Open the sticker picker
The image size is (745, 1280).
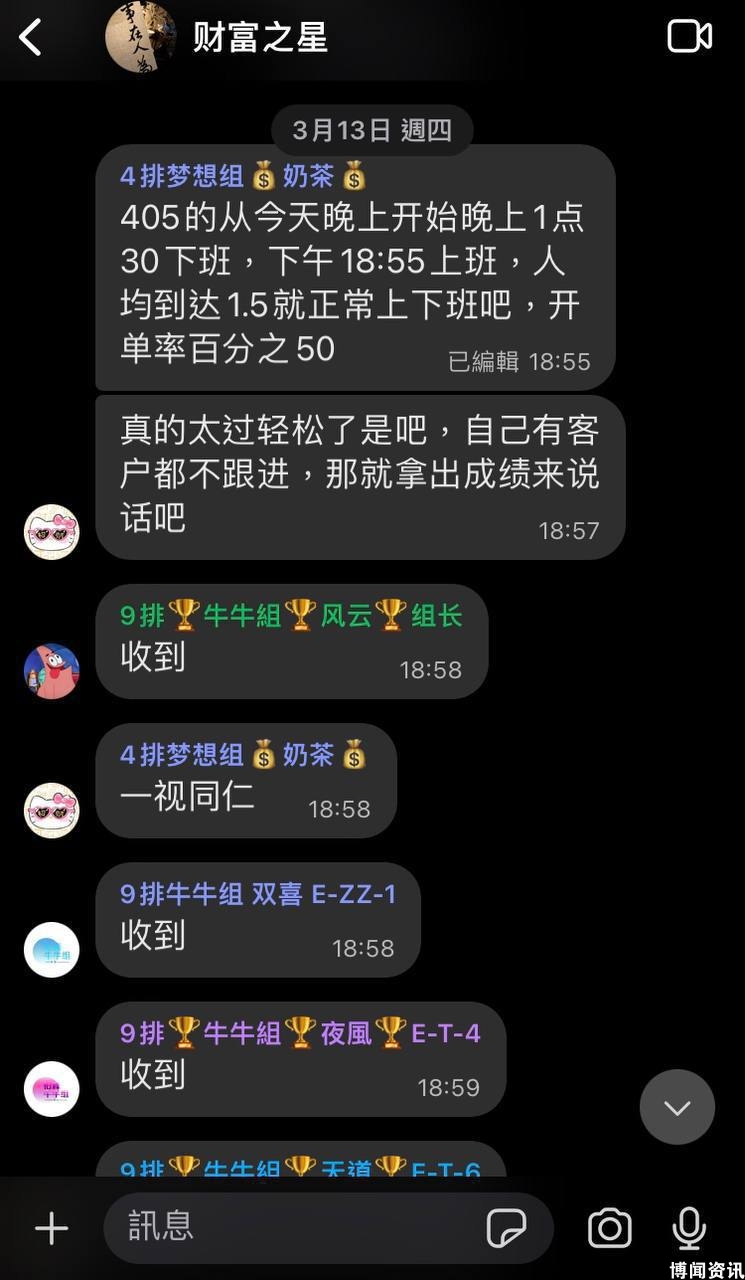pyautogui.click(x=507, y=1228)
